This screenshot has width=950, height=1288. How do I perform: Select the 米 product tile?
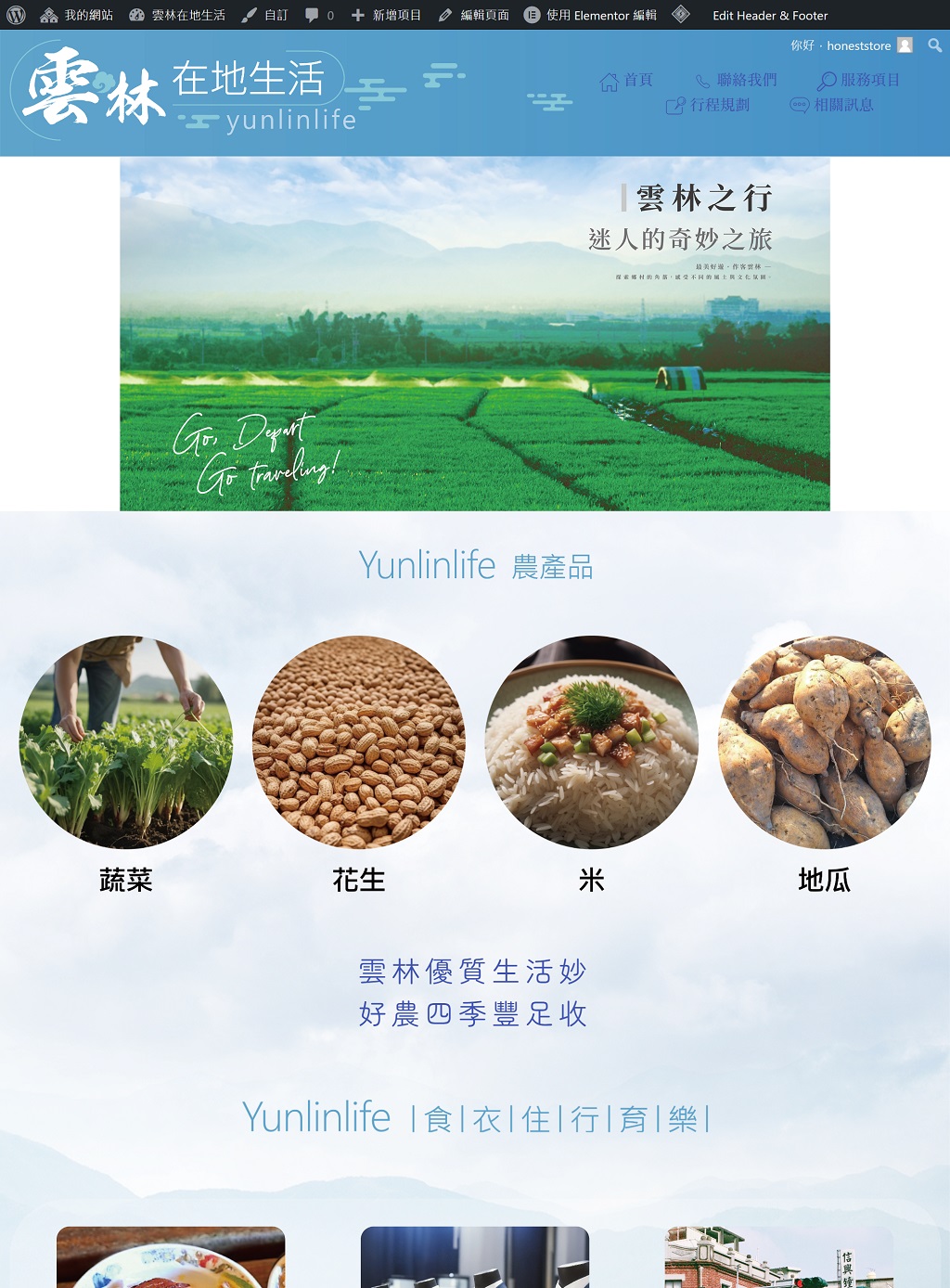click(x=592, y=742)
